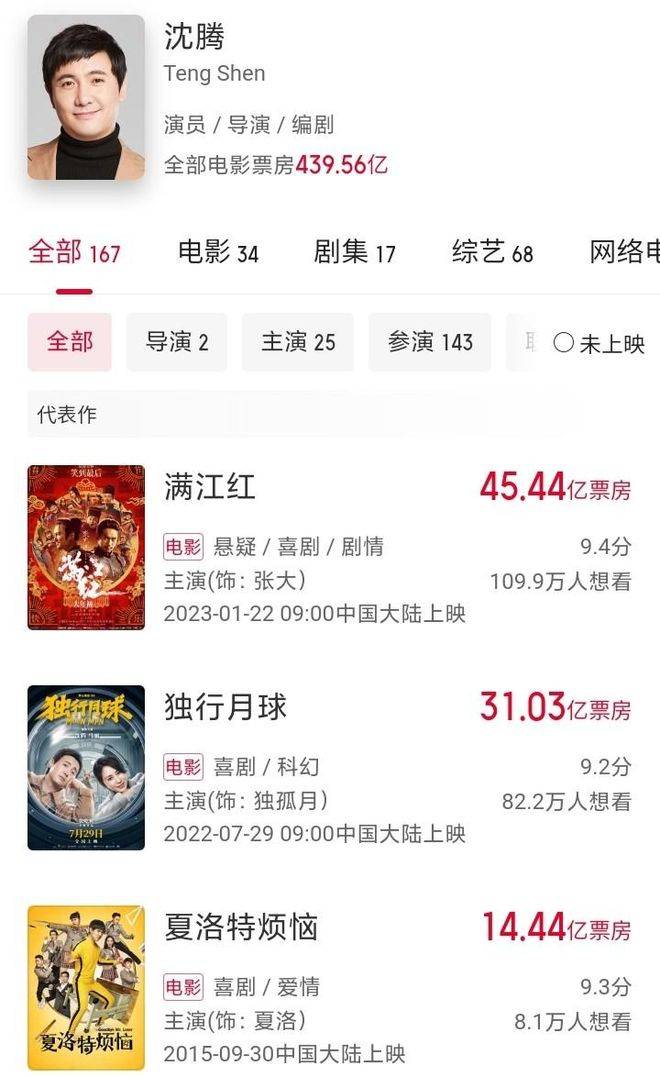Switch to the 电影 34 tab
660x1077 pixels.
[218, 253]
